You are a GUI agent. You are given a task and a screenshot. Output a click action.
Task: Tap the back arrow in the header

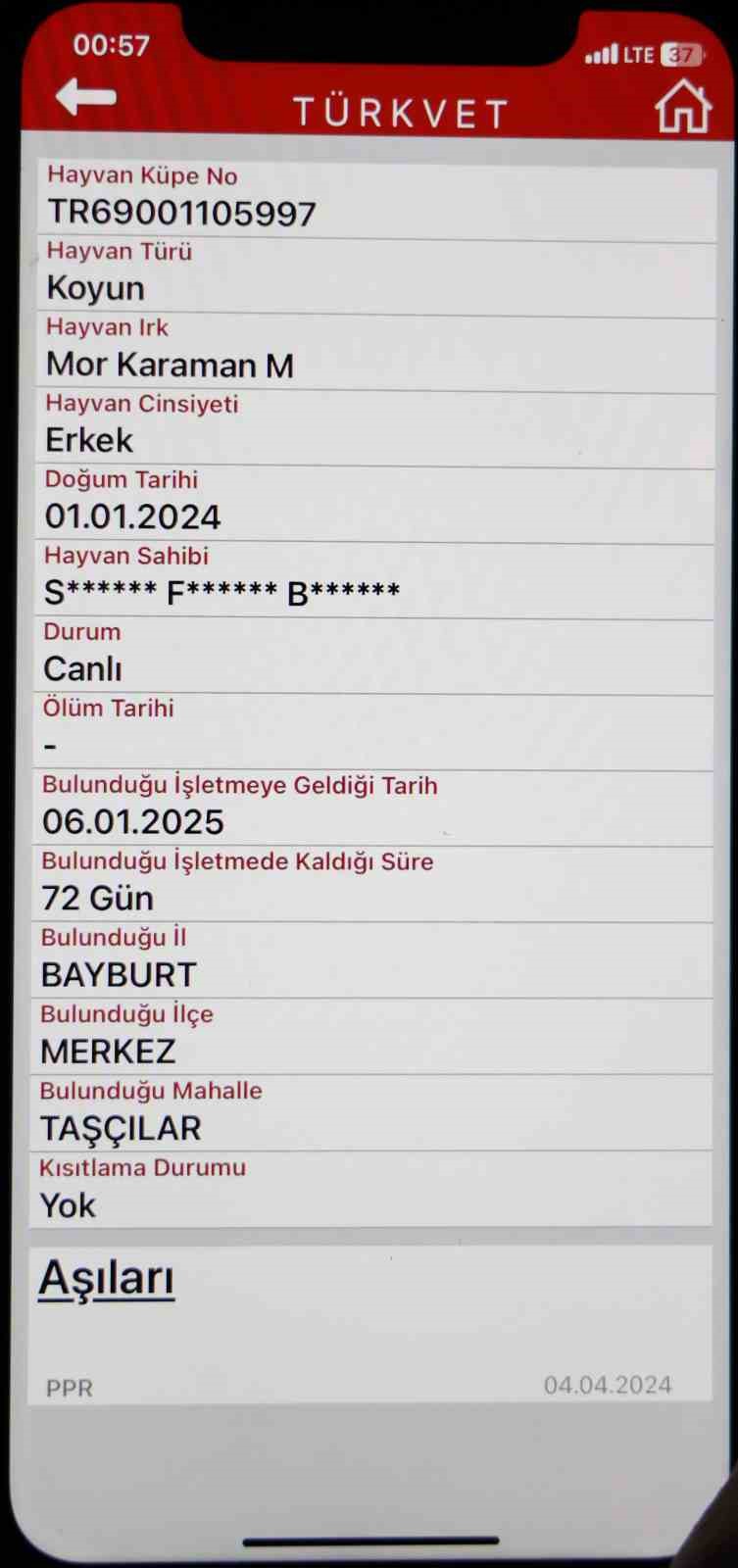[84, 97]
